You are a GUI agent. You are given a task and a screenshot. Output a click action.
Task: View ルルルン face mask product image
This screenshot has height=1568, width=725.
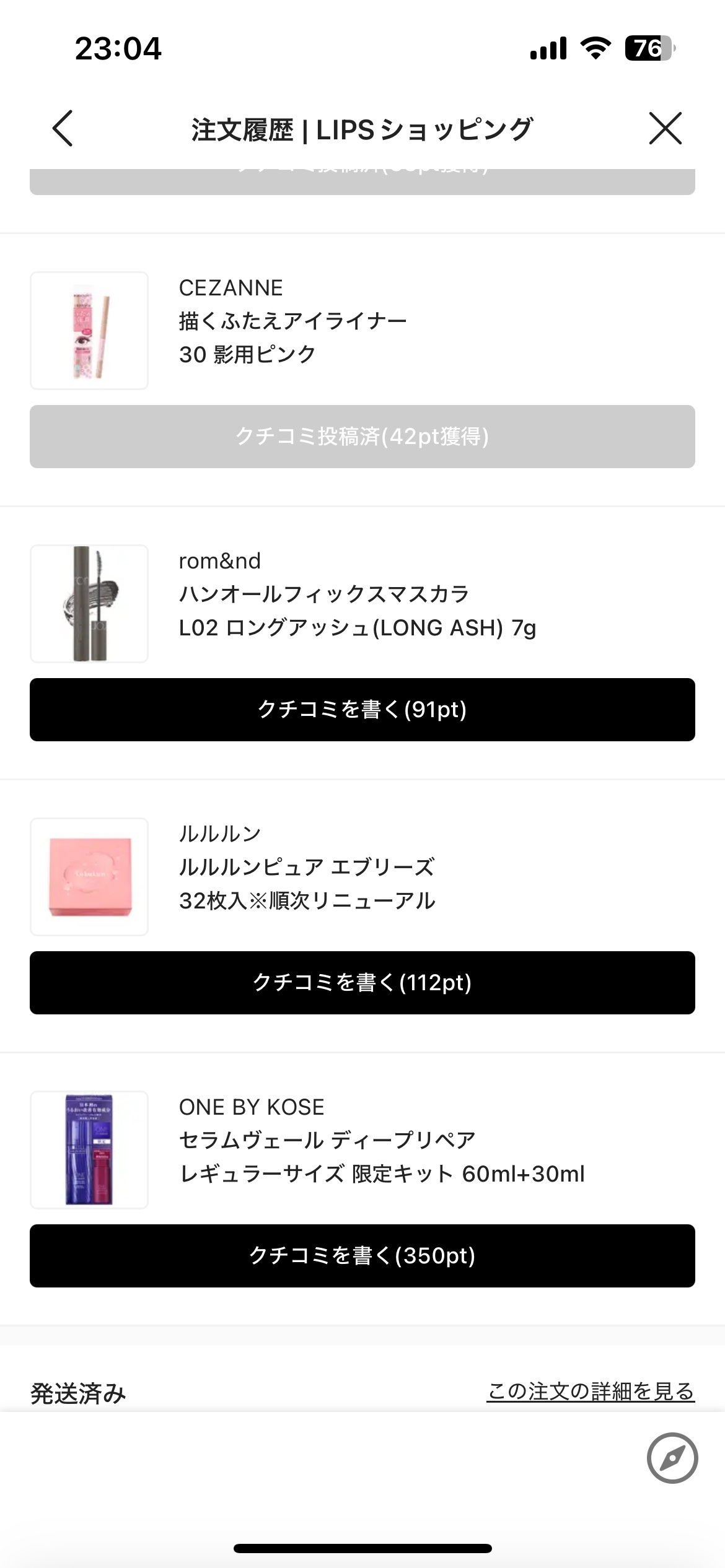pos(89,877)
